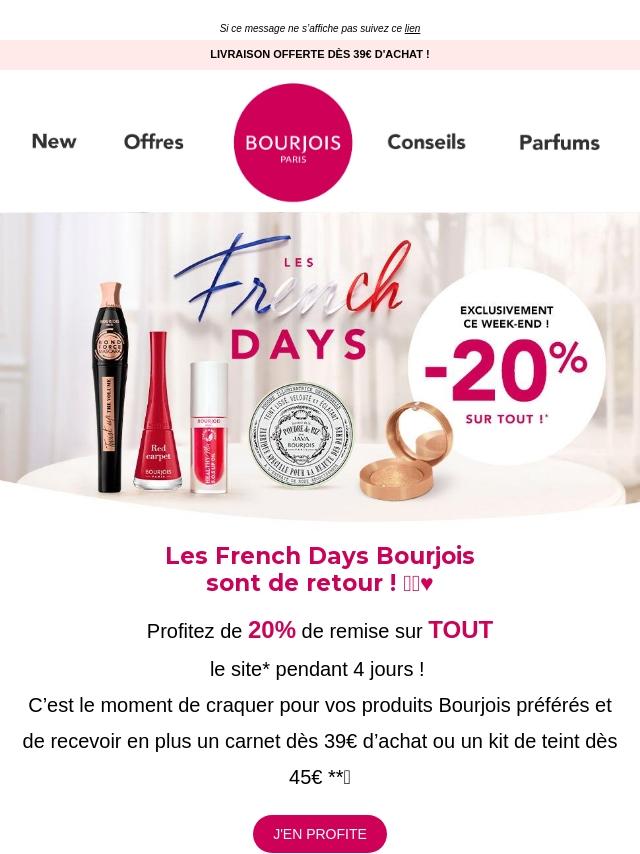Open the Conseils section

(426, 142)
